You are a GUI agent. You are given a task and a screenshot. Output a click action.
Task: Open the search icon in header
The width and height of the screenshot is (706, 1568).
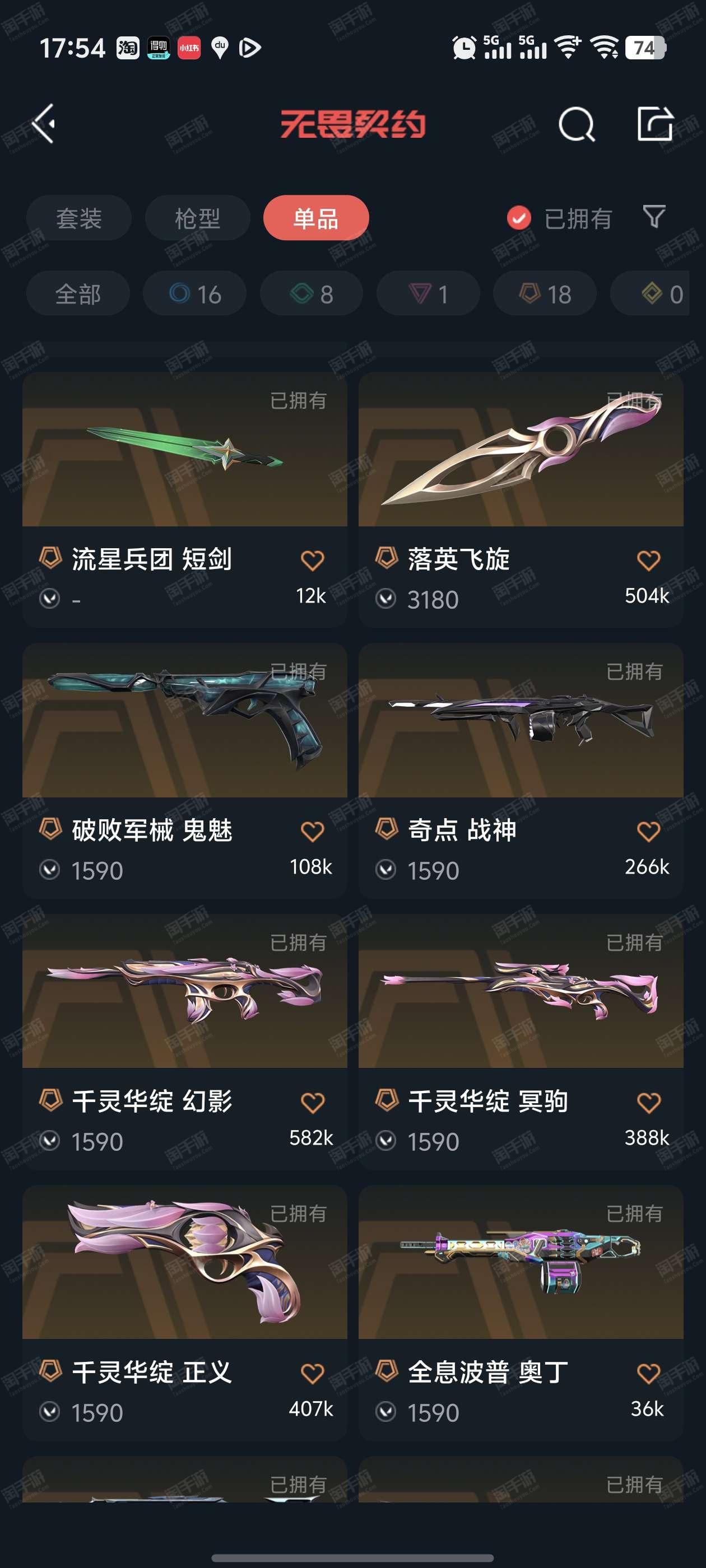575,124
